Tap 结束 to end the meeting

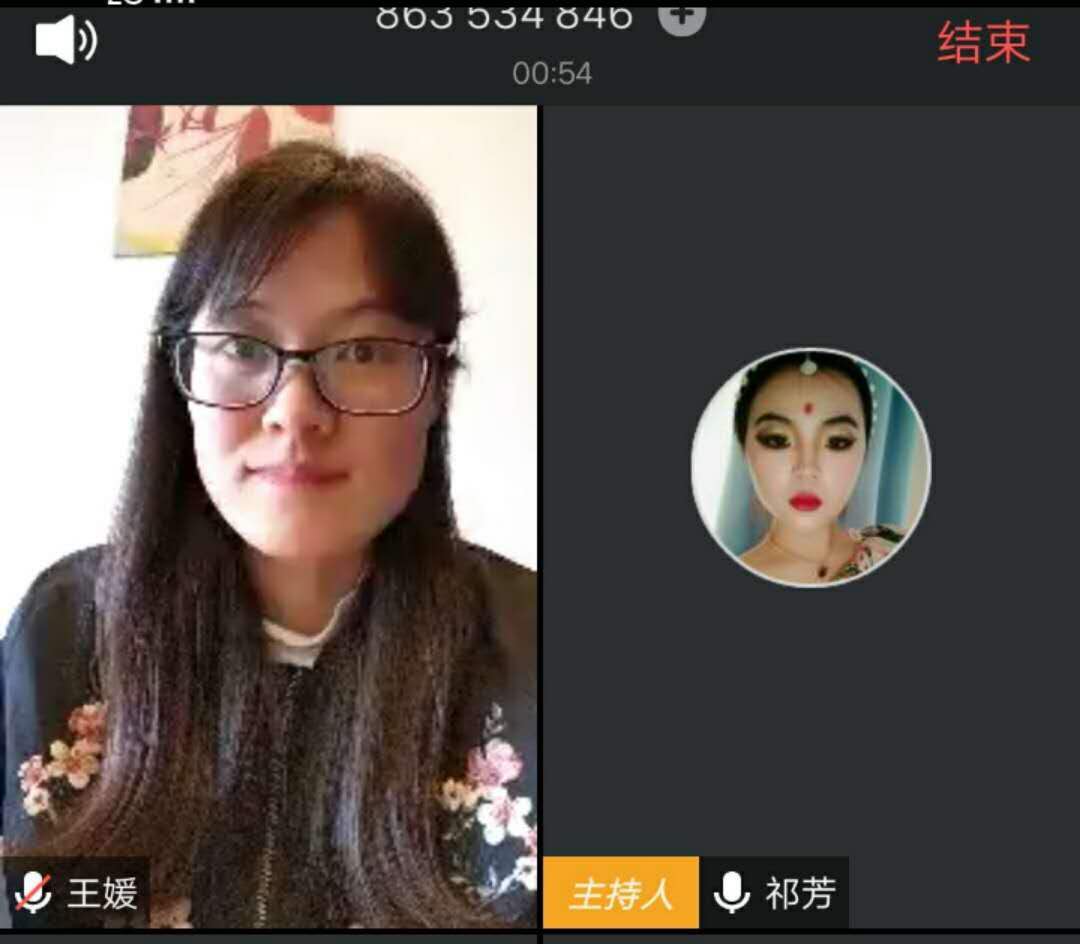(983, 43)
